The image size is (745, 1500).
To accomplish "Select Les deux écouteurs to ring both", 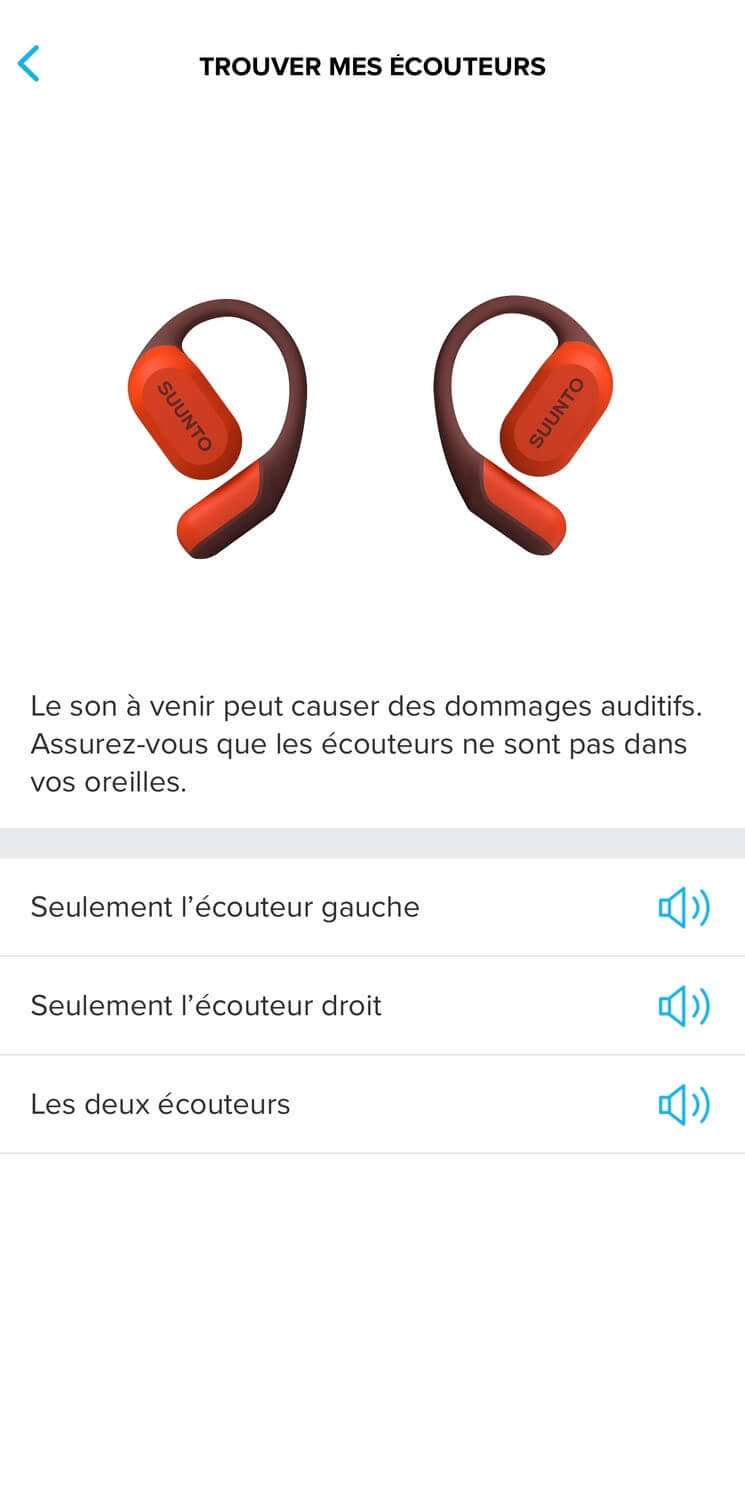I will click(683, 1104).
